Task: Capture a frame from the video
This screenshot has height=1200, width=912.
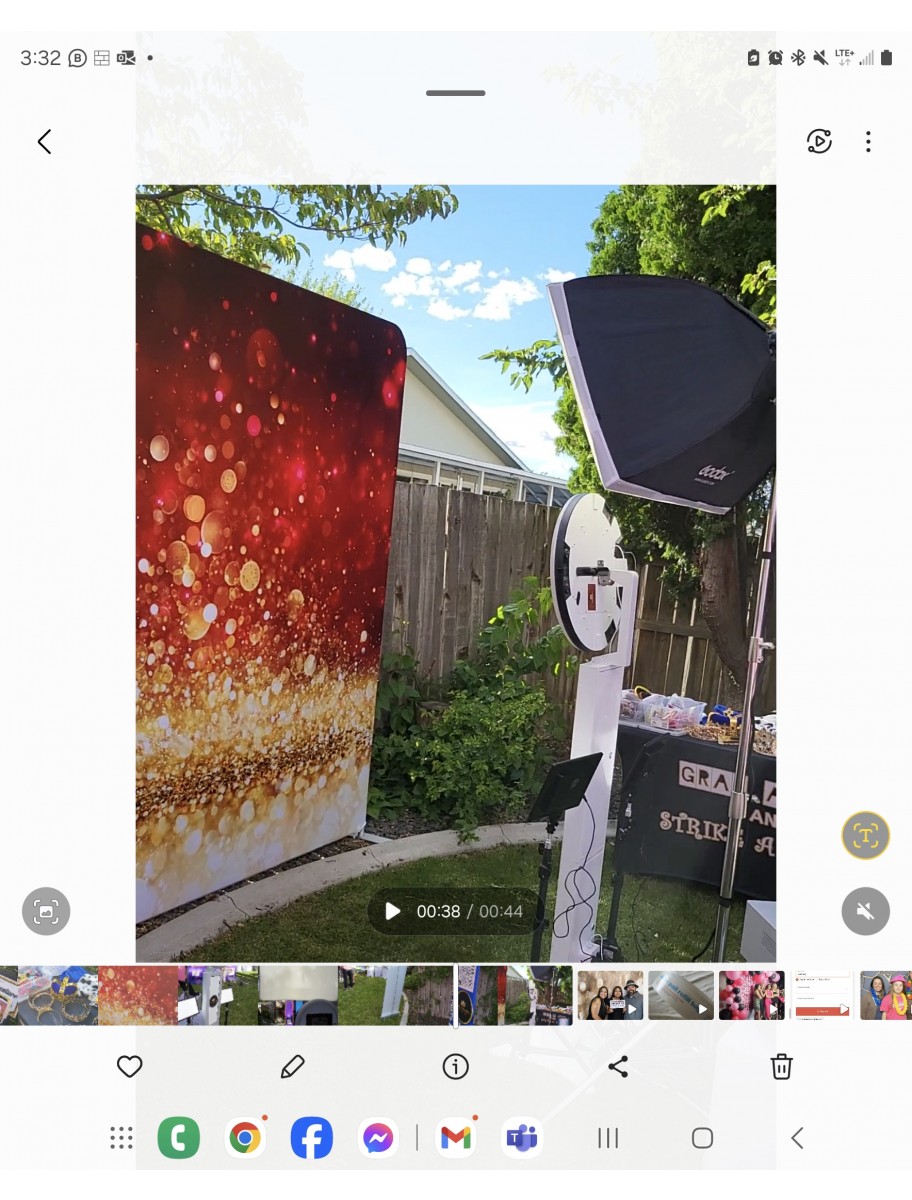Action: (46, 911)
